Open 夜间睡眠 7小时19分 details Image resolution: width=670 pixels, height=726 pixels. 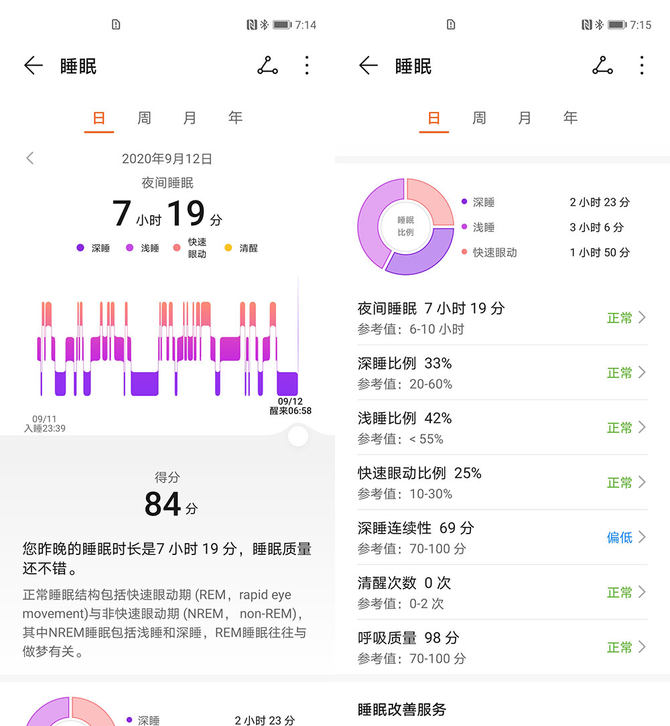click(501, 318)
